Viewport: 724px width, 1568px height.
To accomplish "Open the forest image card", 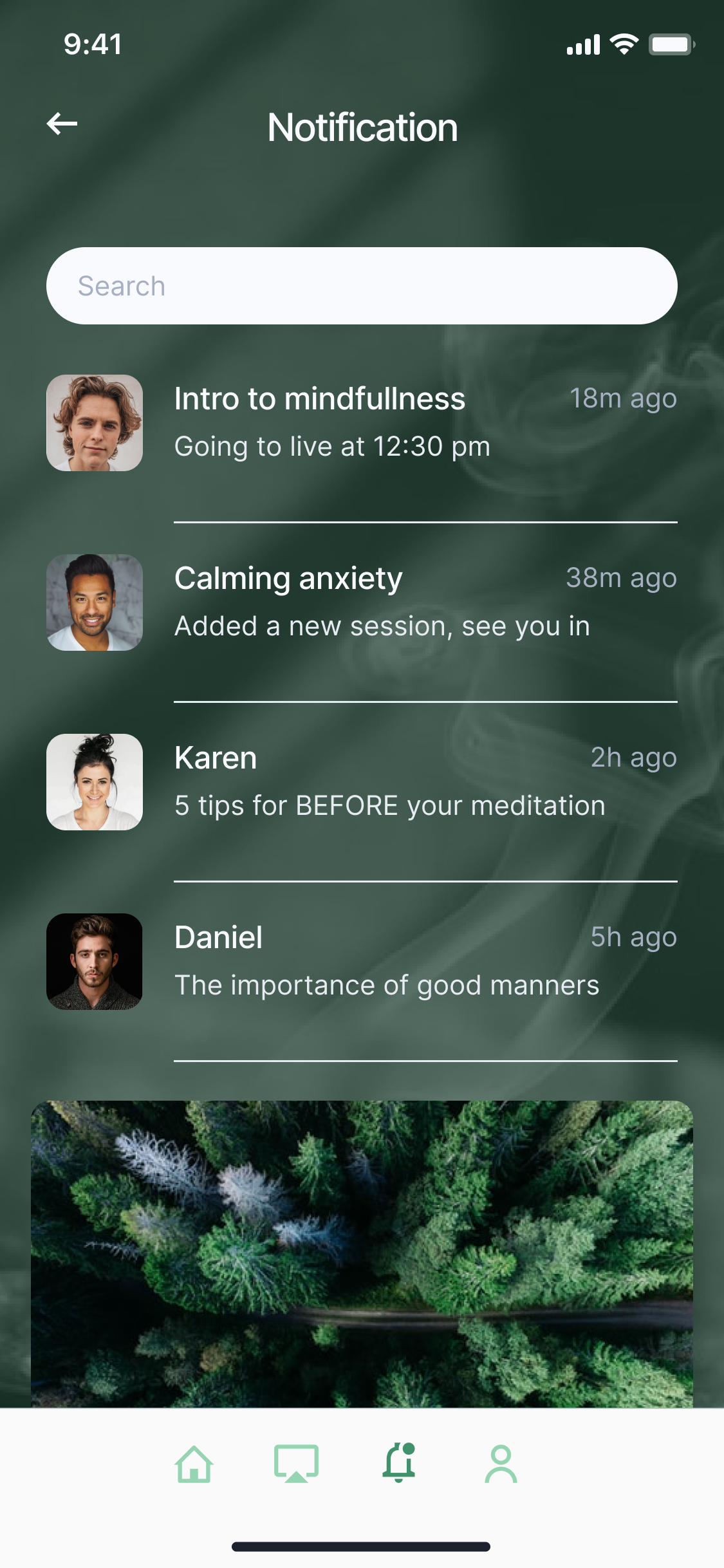I will point(362,1254).
